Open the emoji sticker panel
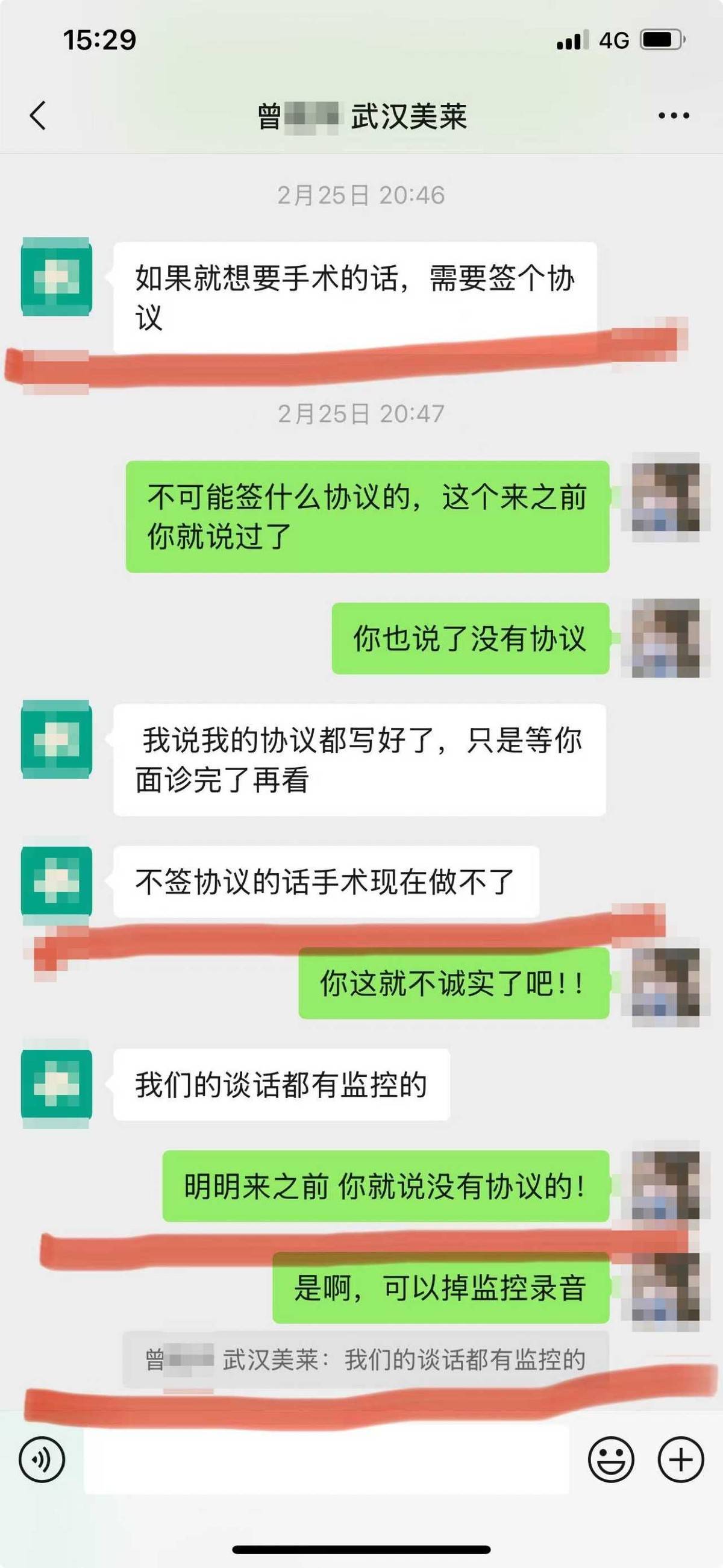The width and height of the screenshot is (723, 1568). 610,1460
